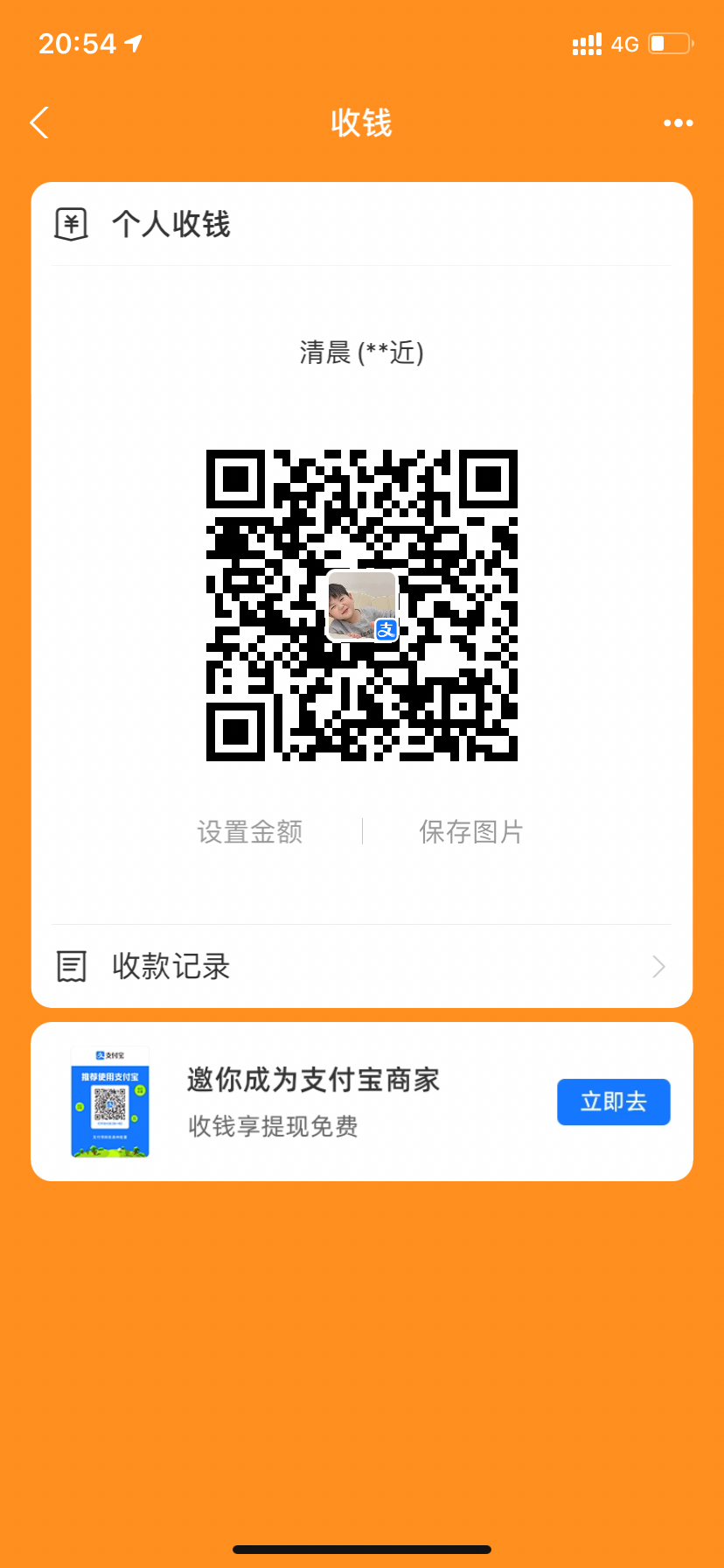724x1568 pixels.
Task: Open 收款记录 payment records
Action: pyautogui.click(x=361, y=966)
